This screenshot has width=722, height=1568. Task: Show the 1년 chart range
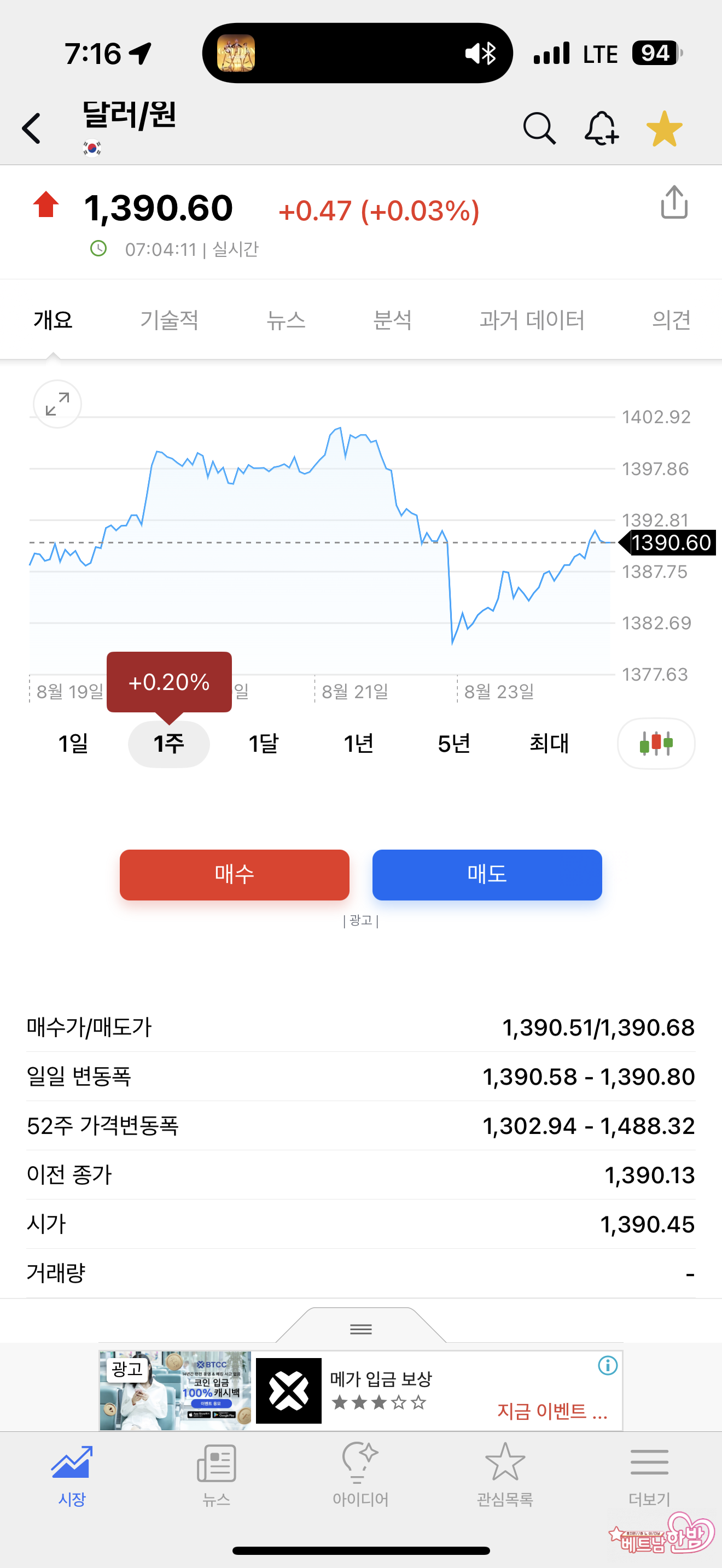359,744
